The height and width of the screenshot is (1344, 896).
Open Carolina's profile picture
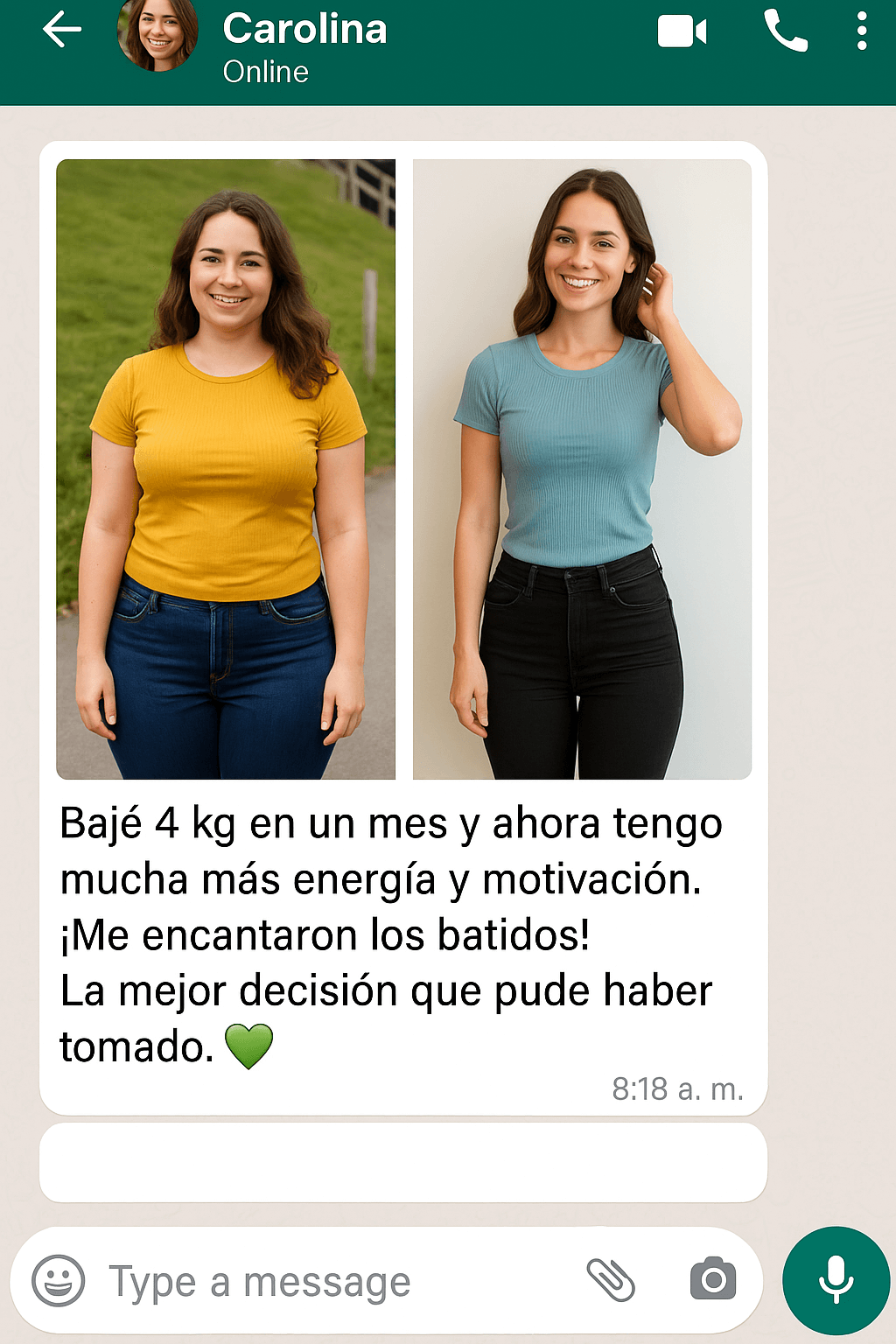(157, 35)
